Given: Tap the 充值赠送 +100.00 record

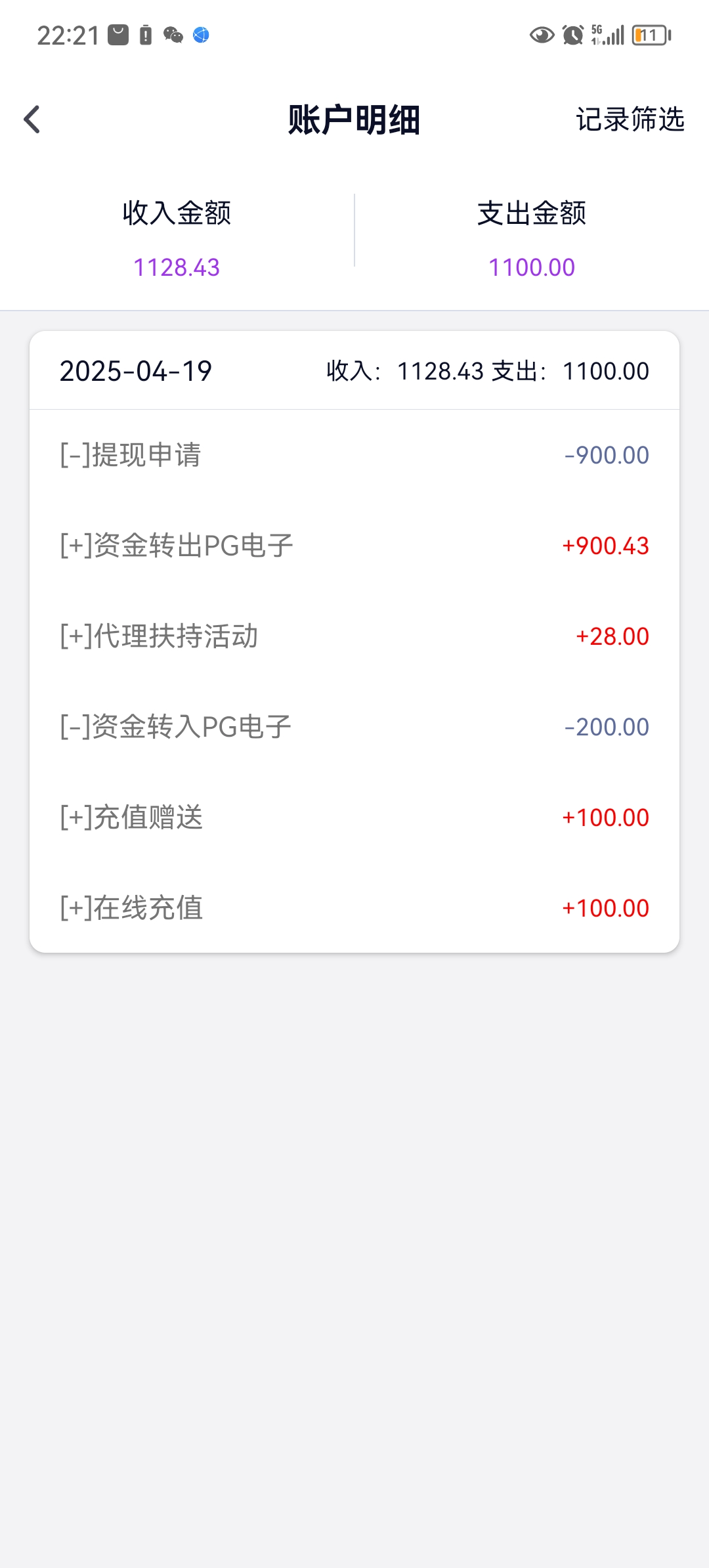Looking at the screenshot, I should coord(354,817).
